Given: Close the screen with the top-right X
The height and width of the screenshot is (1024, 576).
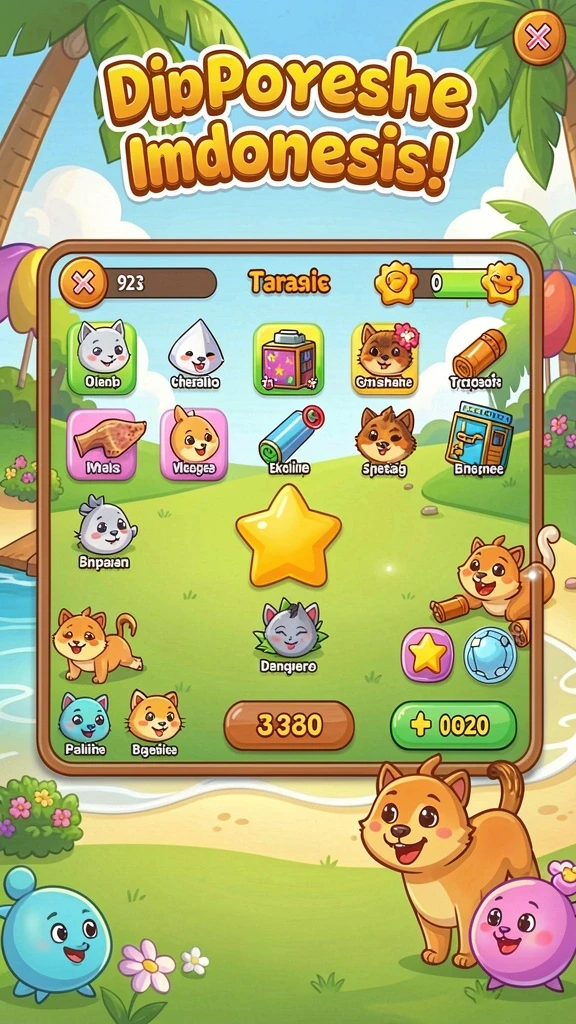Looking at the screenshot, I should (538, 39).
